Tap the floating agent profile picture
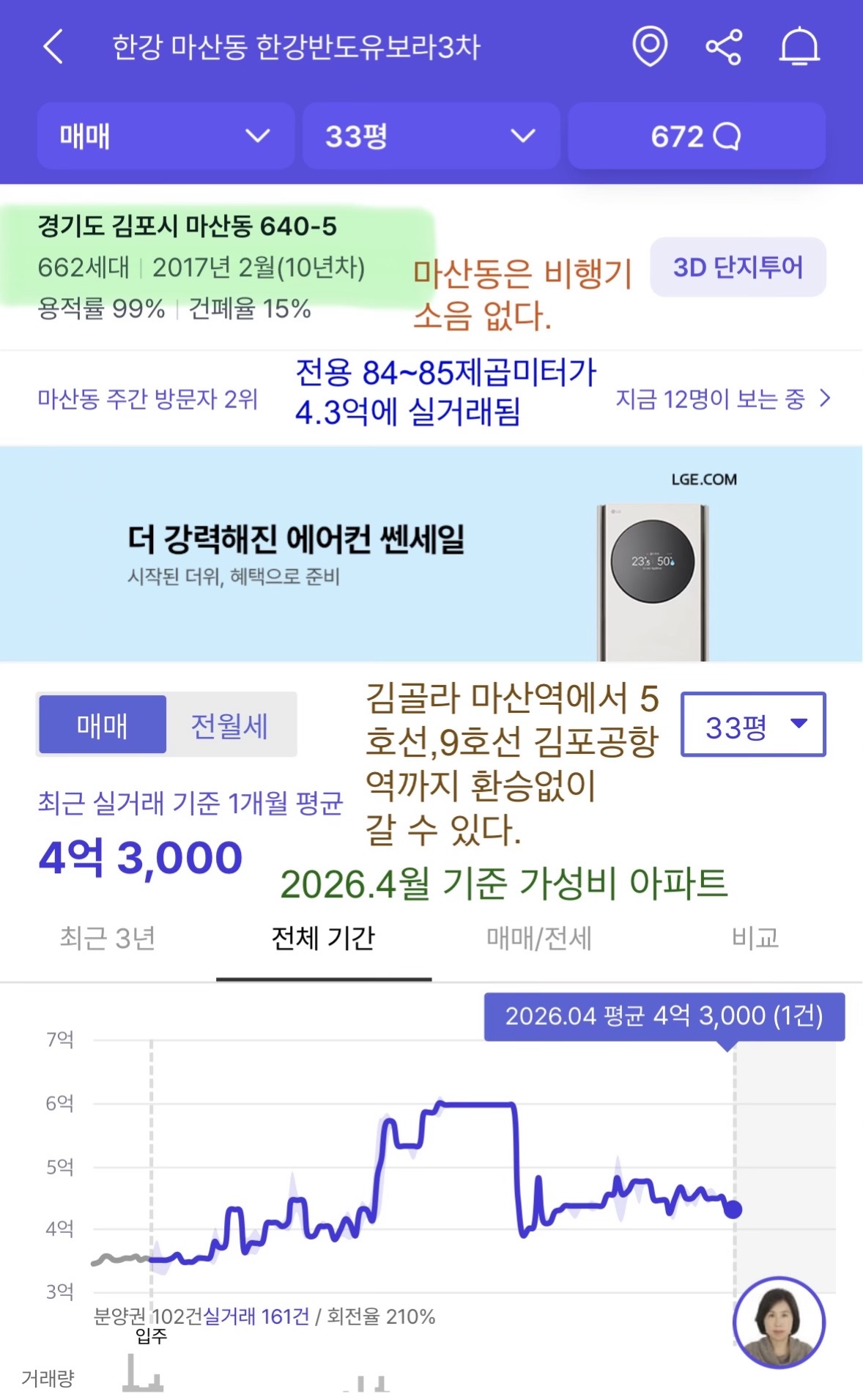 pos(779,1322)
